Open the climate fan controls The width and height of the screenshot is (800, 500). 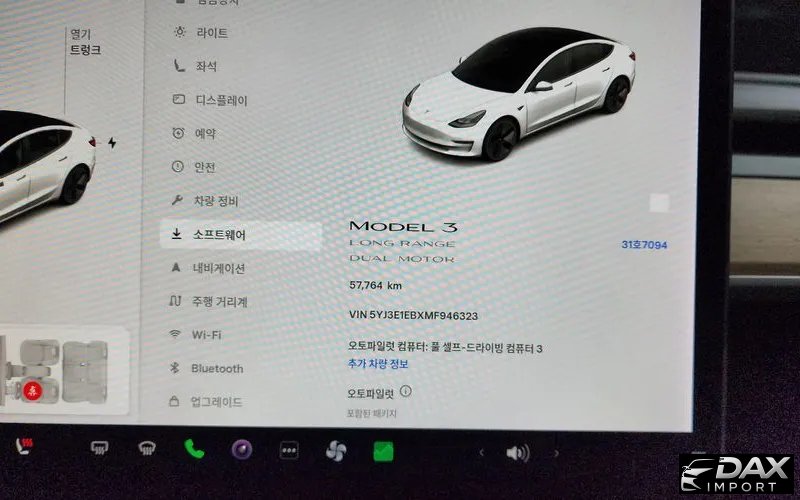[336, 451]
